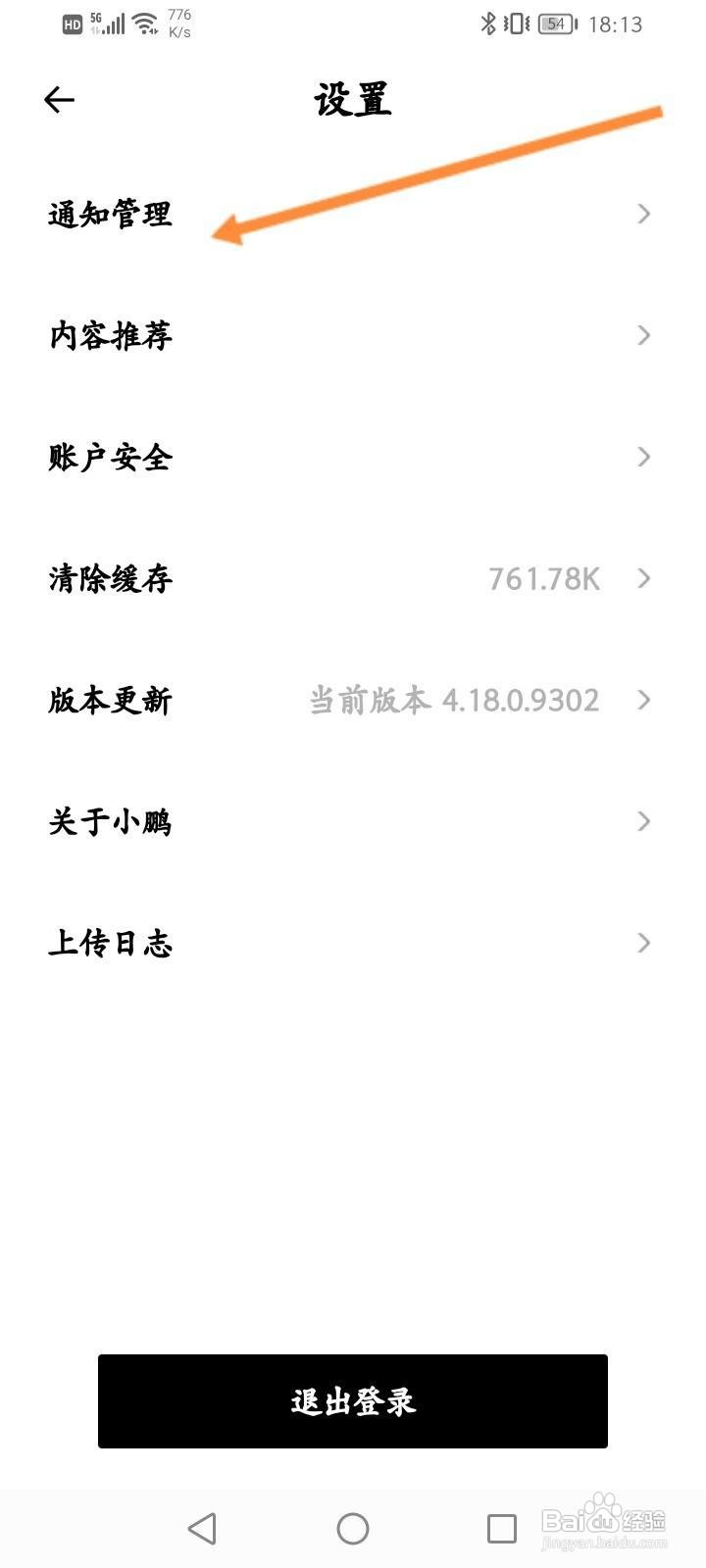Image resolution: width=706 pixels, height=1568 pixels.
Task: Open 关于小鹏 via its chevron
Action: [644, 821]
